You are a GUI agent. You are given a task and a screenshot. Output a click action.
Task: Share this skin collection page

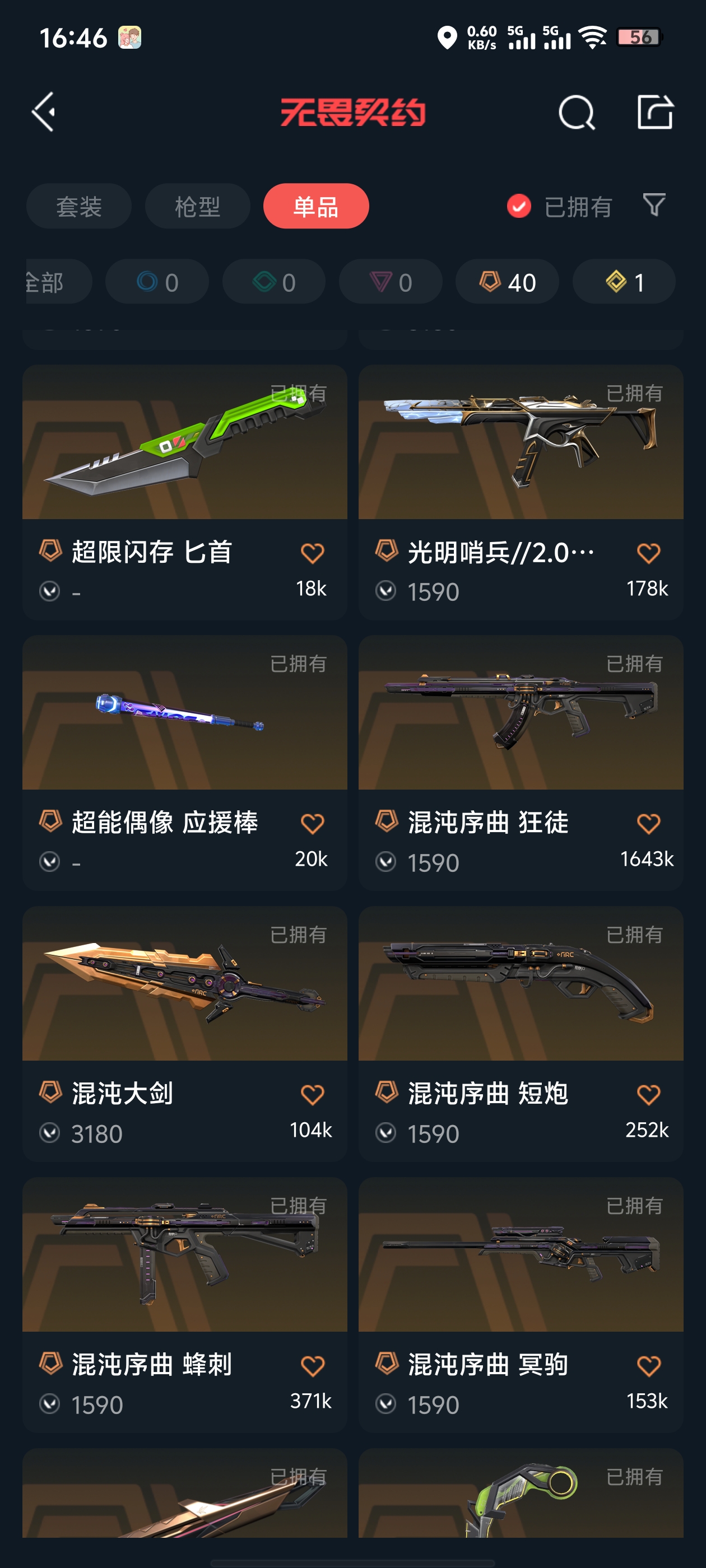point(655,113)
